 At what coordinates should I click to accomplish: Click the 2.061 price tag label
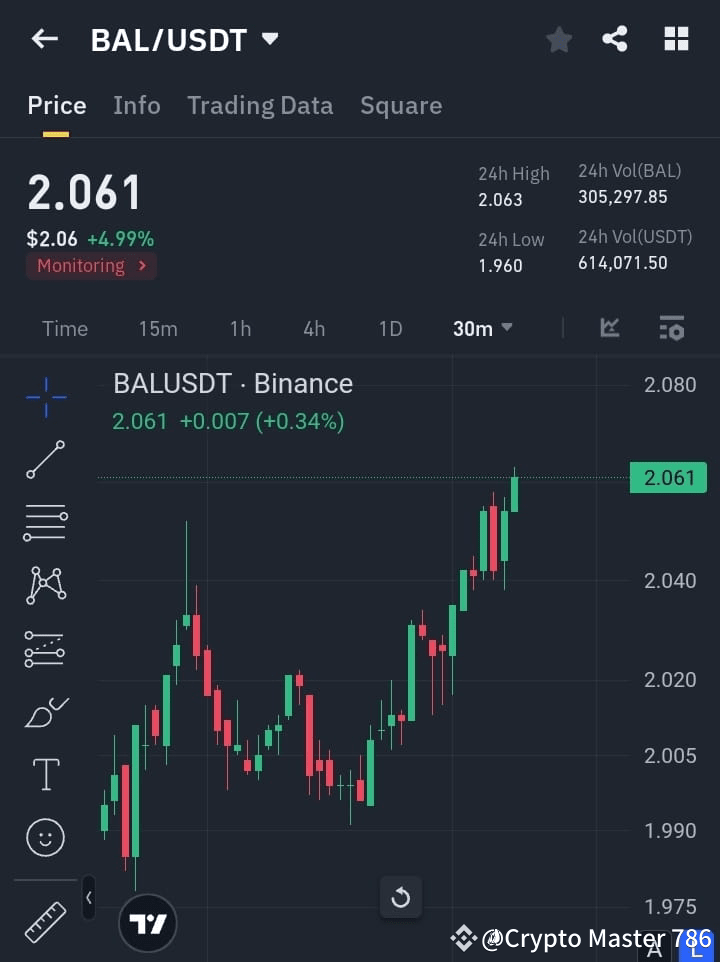(x=668, y=477)
